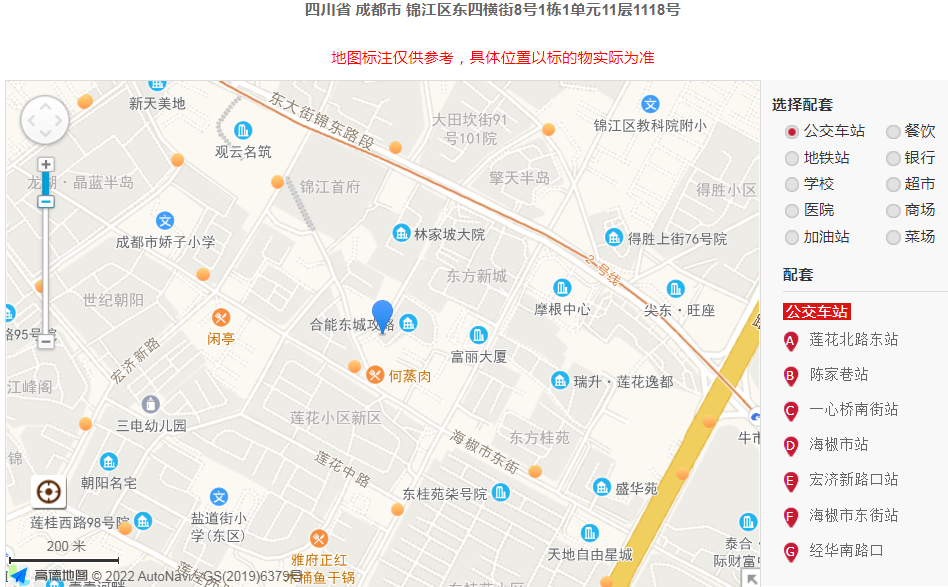Open bus stop A 莲花北路东站
This screenshot has height=587, width=948.
(x=853, y=340)
